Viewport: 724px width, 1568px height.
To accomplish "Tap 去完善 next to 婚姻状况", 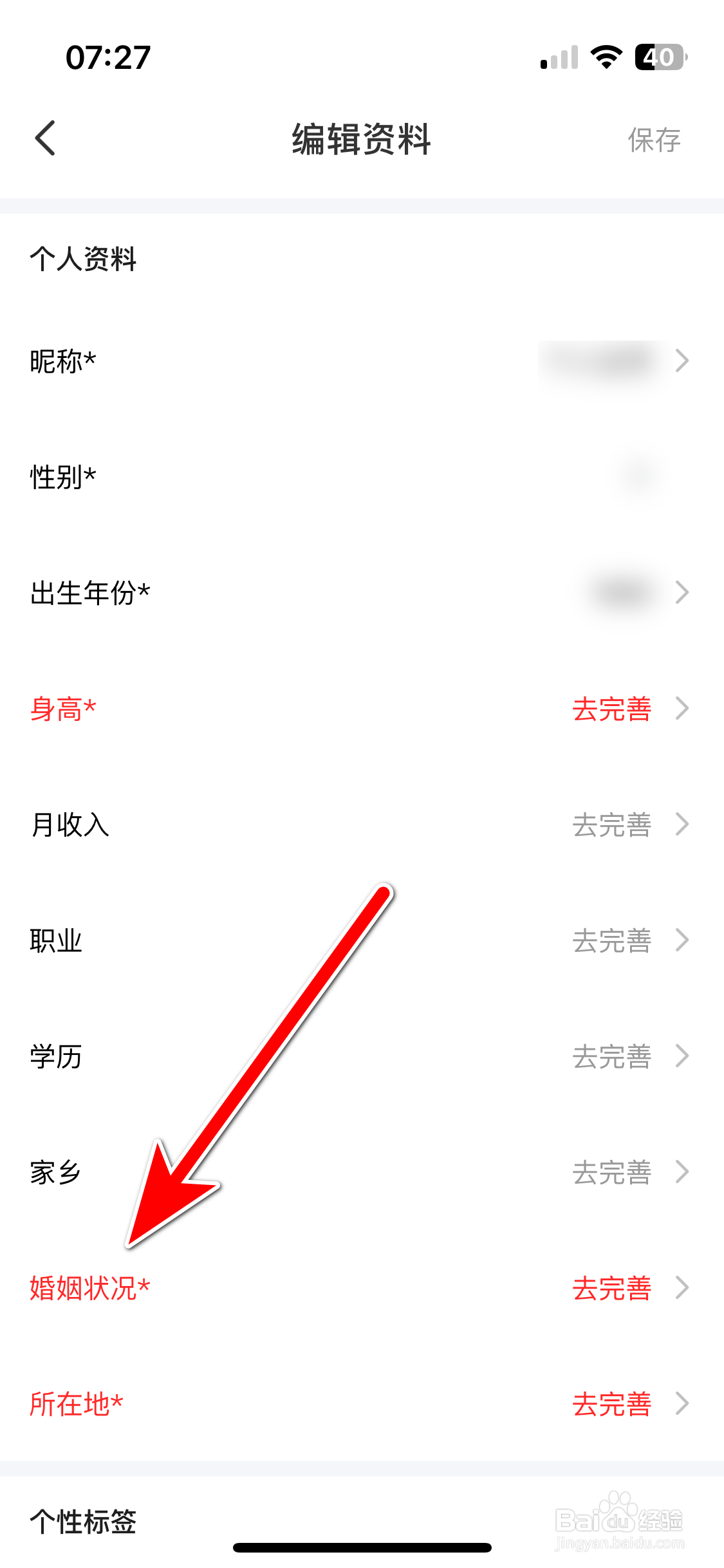I will (611, 1287).
